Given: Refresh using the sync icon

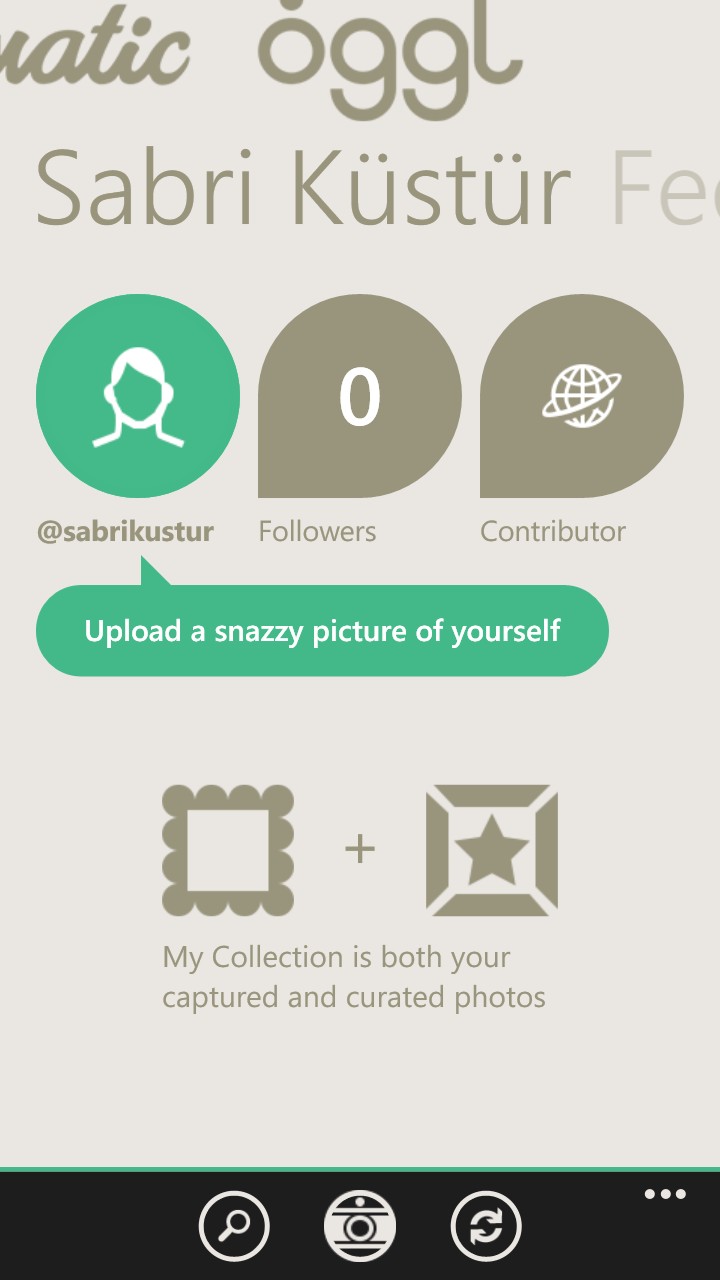Looking at the screenshot, I should (x=486, y=1225).
